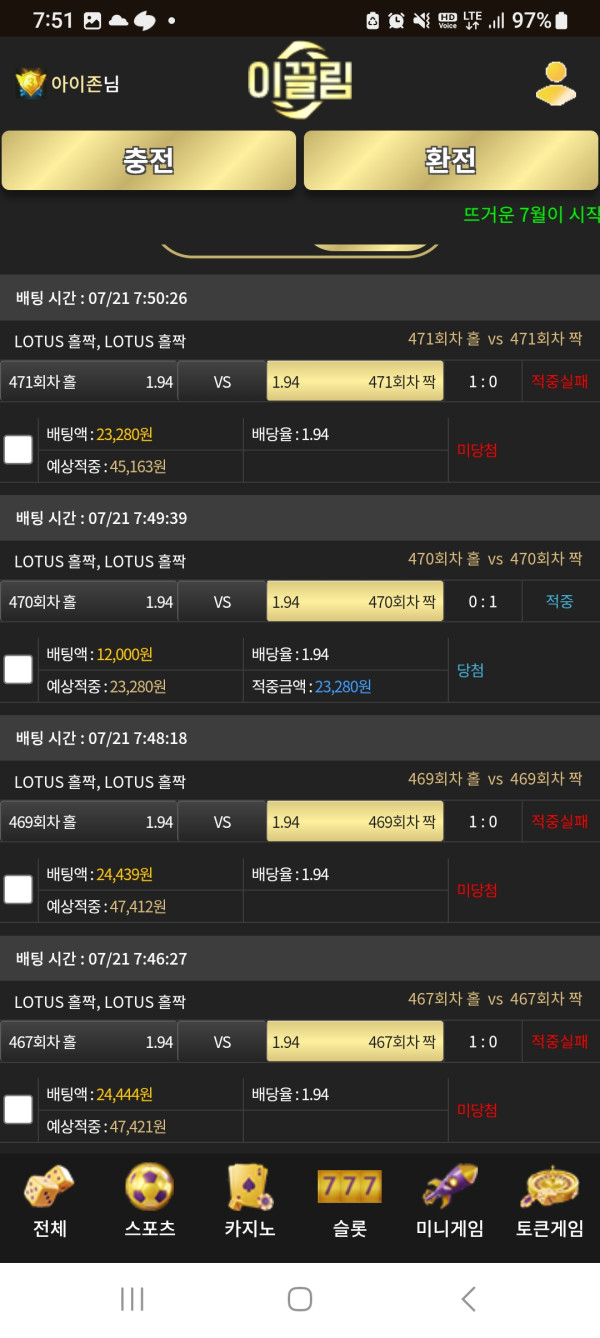Screen dimensions: 600x1338
Task: Switch to the 전체 tab
Action: pos(50,1201)
